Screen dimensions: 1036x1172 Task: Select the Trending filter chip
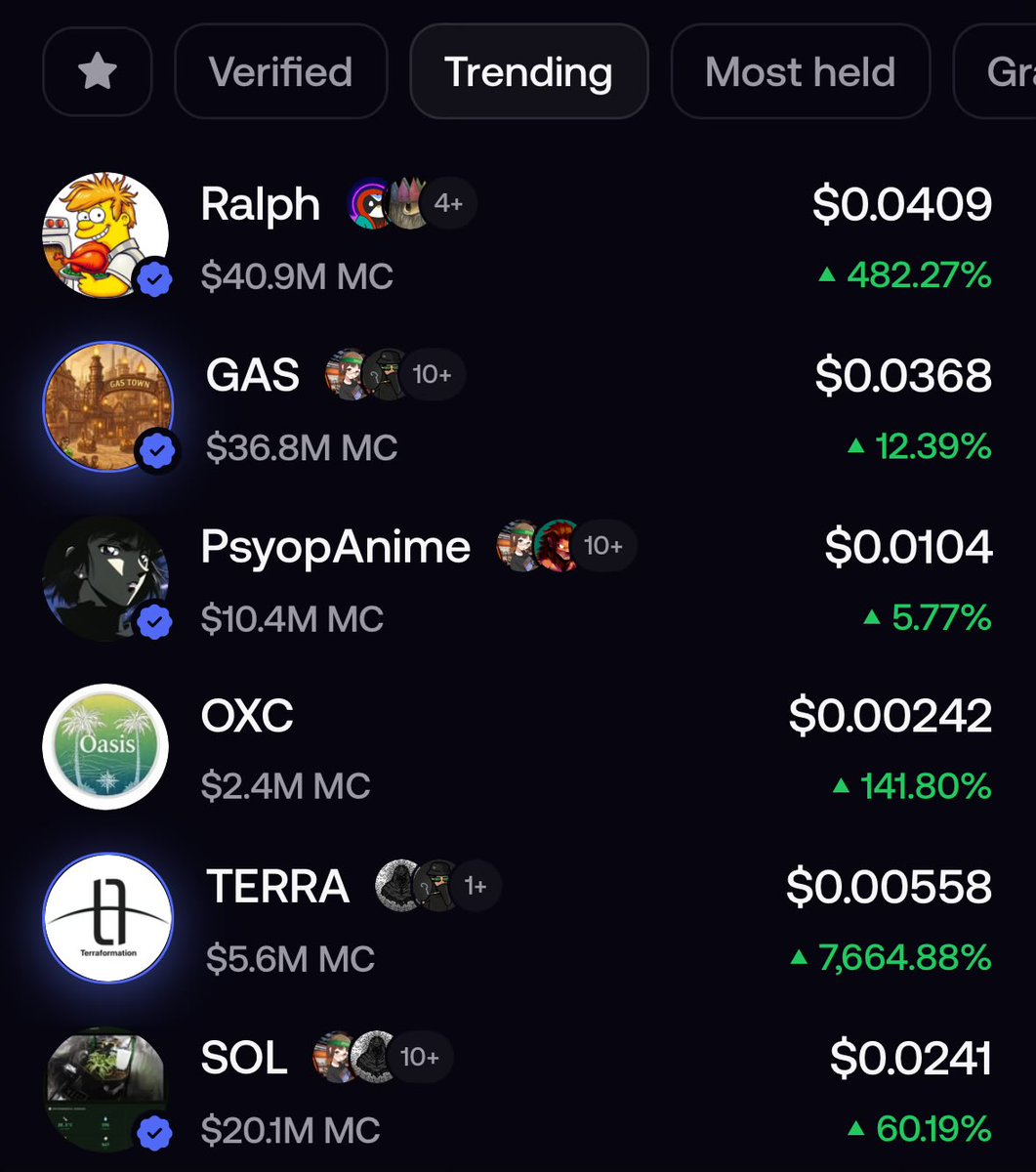coord(528,72)
